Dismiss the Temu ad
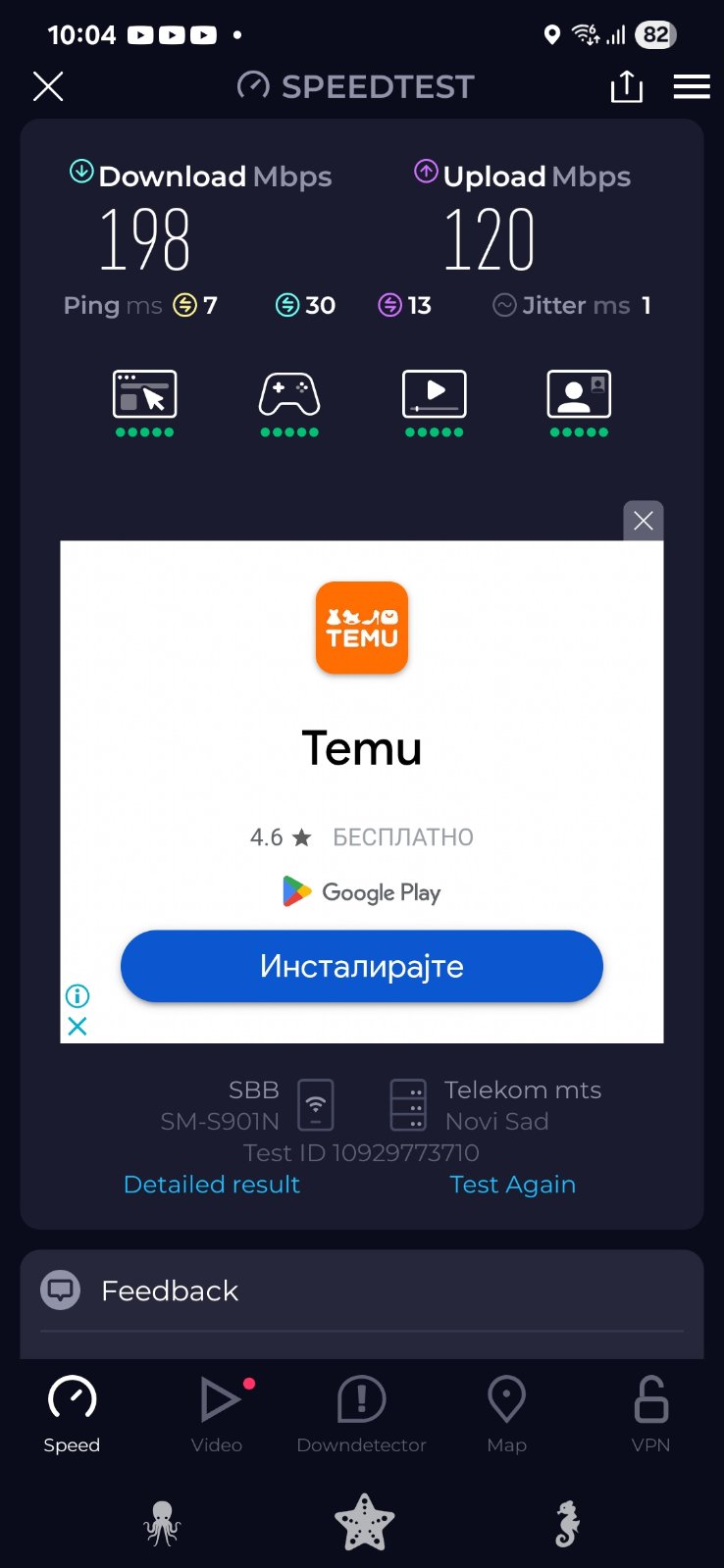Screen dimensions: 724x1568 644,521
